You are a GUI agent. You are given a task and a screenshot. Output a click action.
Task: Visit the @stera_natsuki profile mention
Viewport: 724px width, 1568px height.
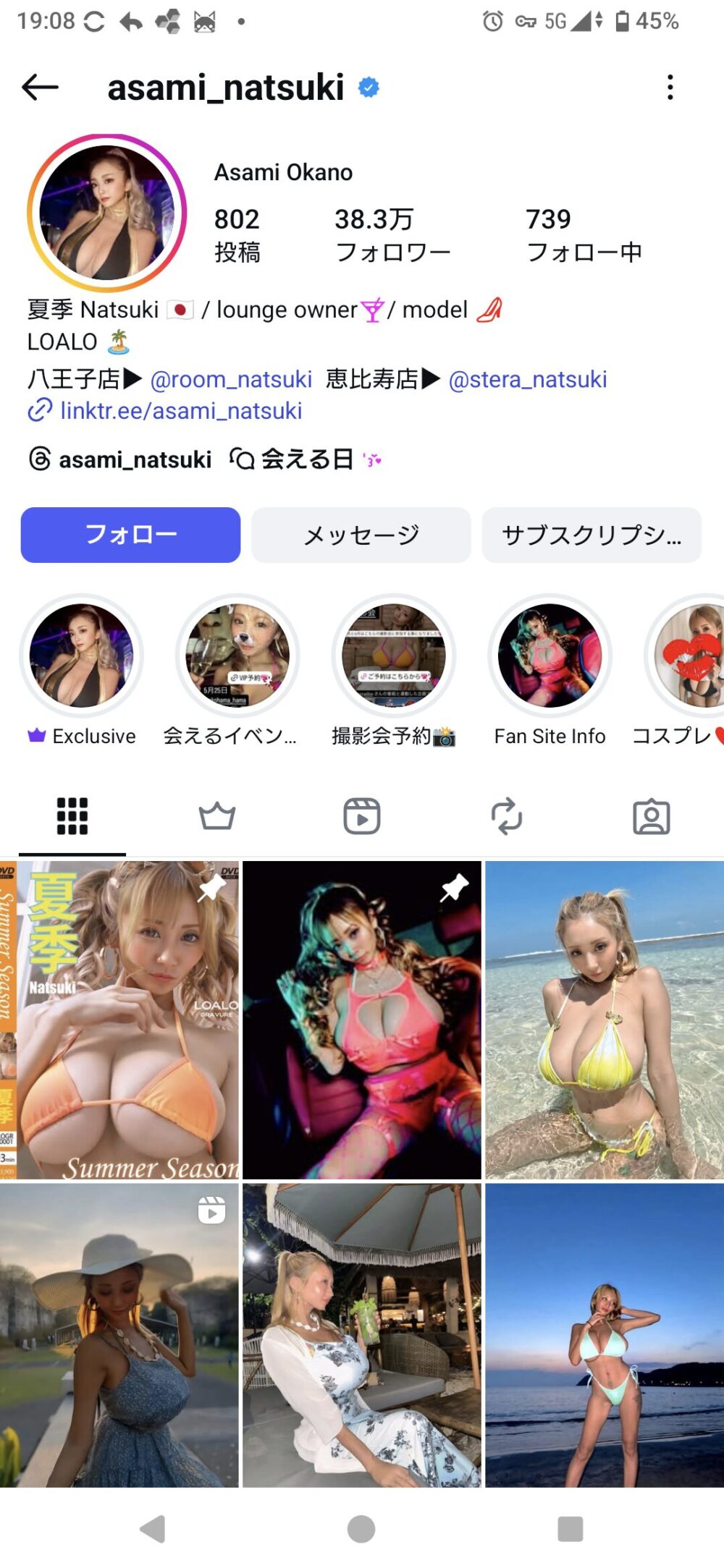point(528,379)
